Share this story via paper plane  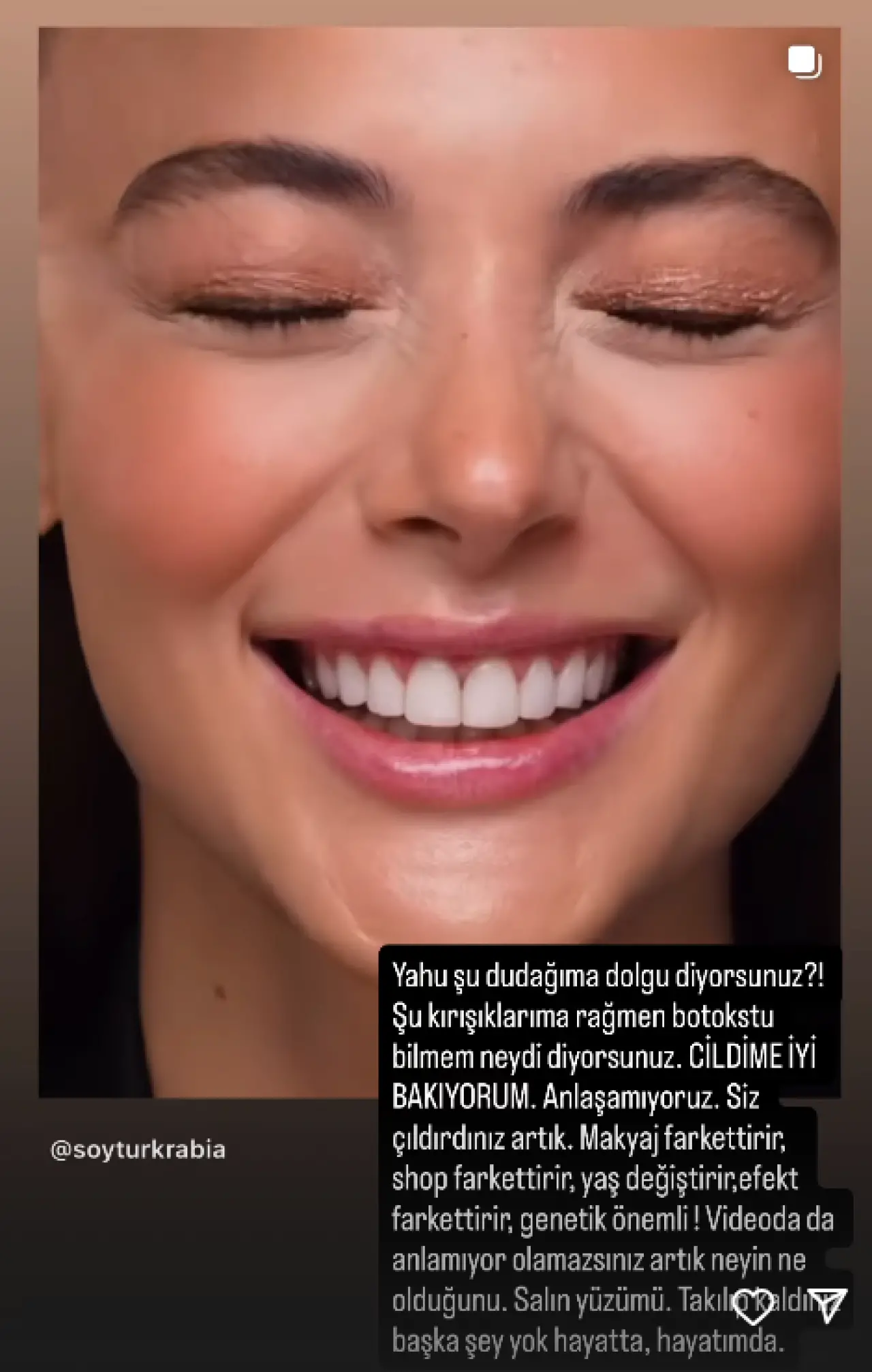tap(827, 1305)
